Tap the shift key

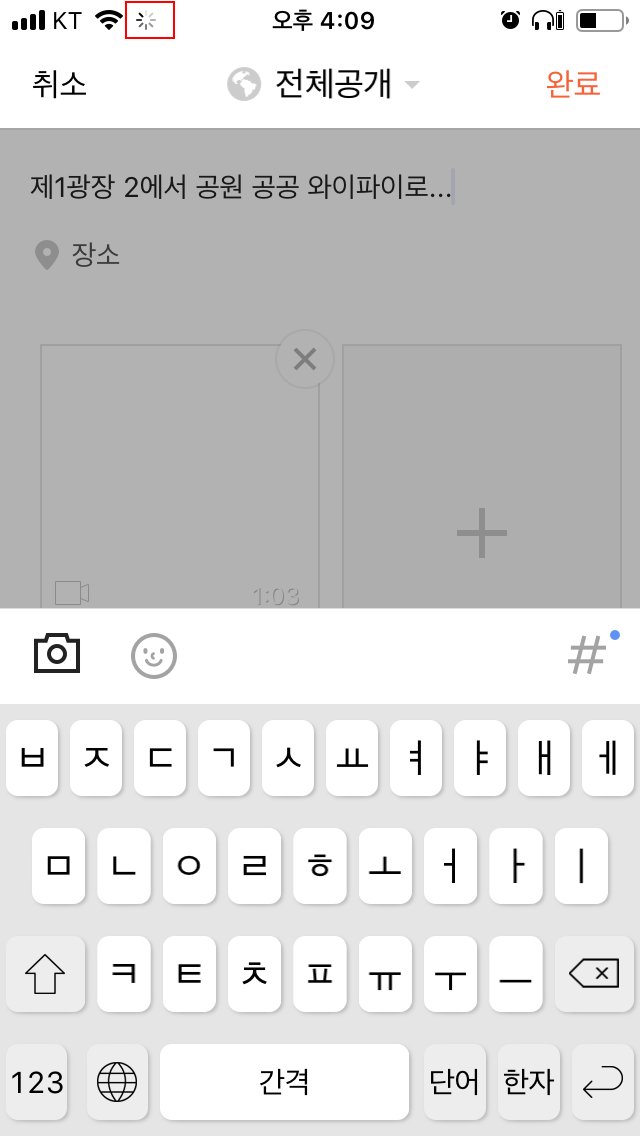[x=46, y=973]
